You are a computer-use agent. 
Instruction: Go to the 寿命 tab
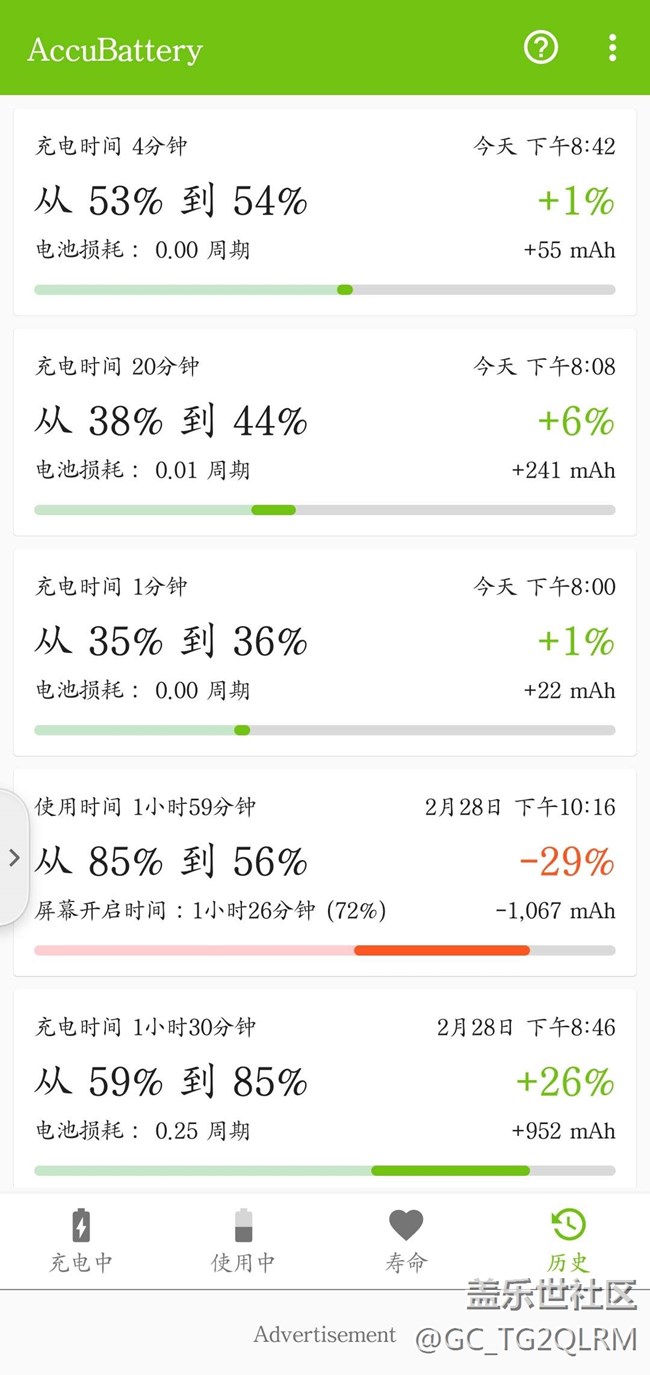(x=406, y=1240)
